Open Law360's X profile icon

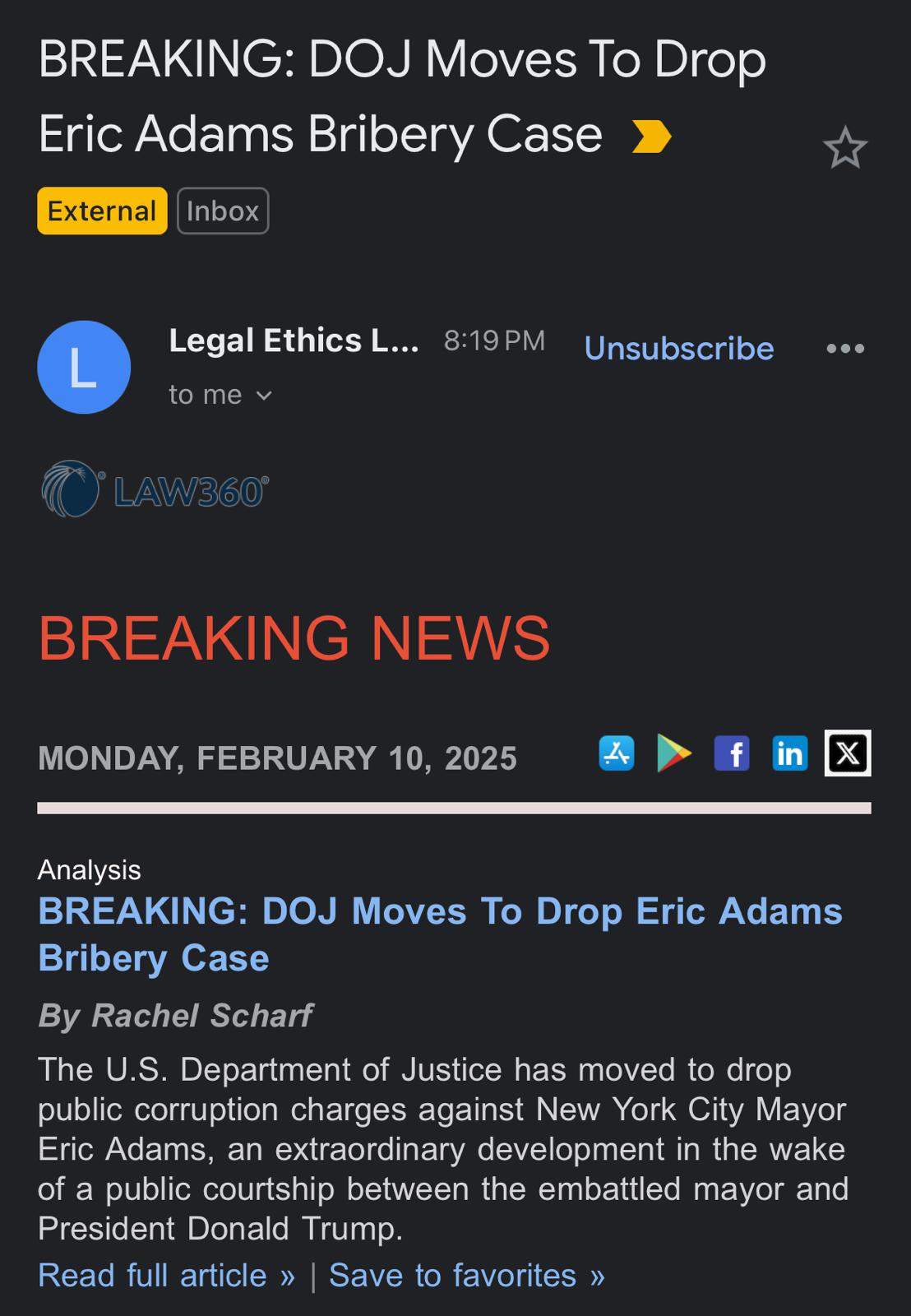point(848,753)
